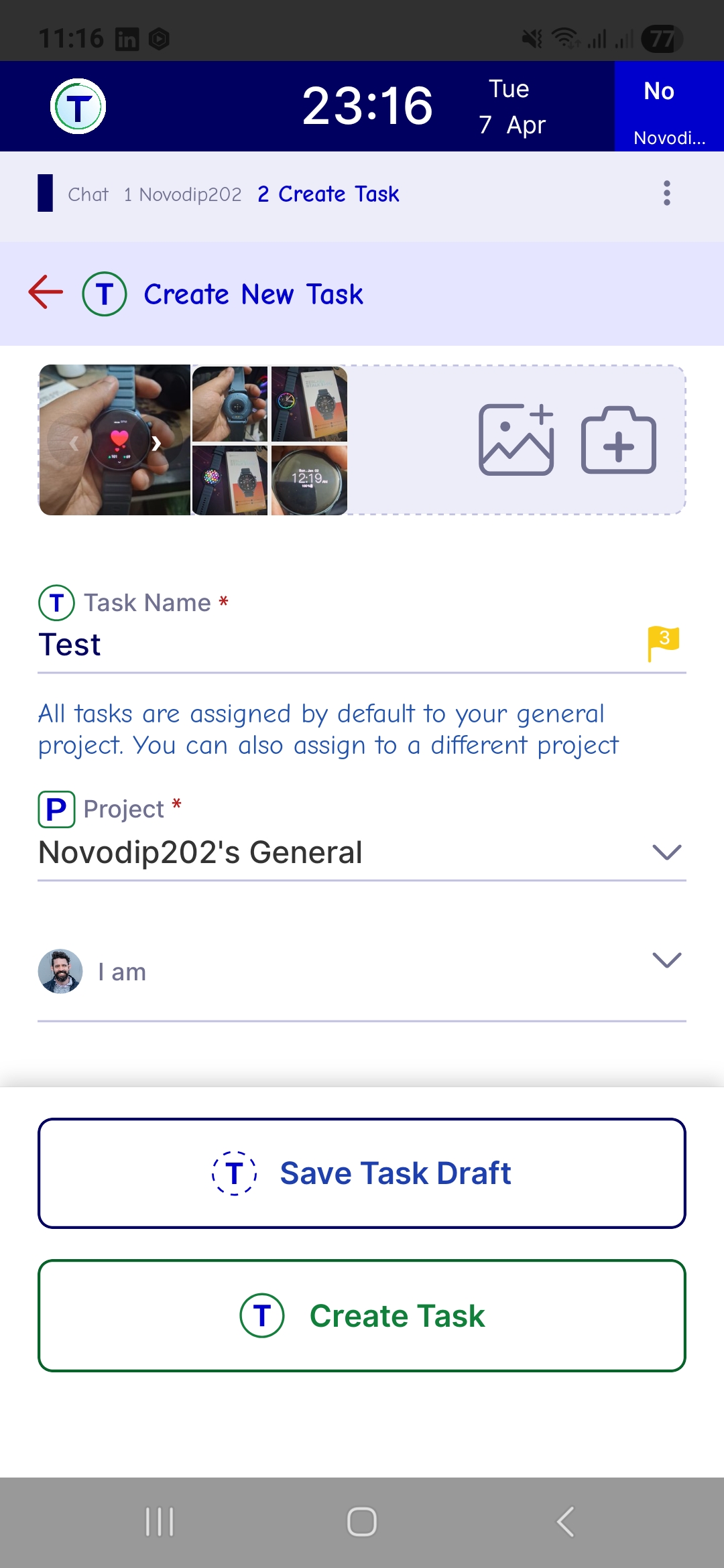Open the 12:19 watch face thumbnail
Image resolution: width=724 pixels, height=1568 pixels.
point(309,480)
